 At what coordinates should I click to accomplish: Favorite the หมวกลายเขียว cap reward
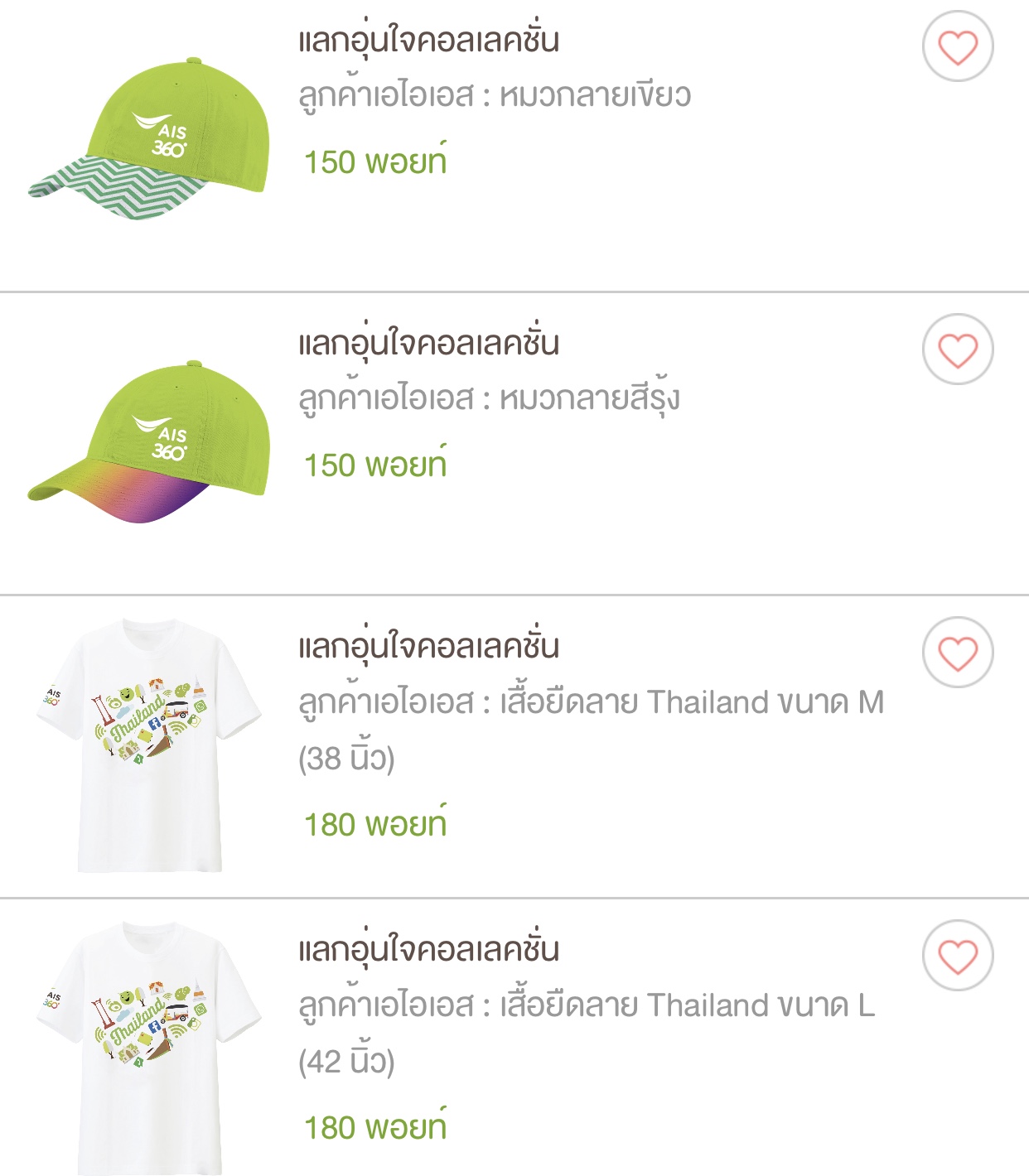(x=958, y=46)
